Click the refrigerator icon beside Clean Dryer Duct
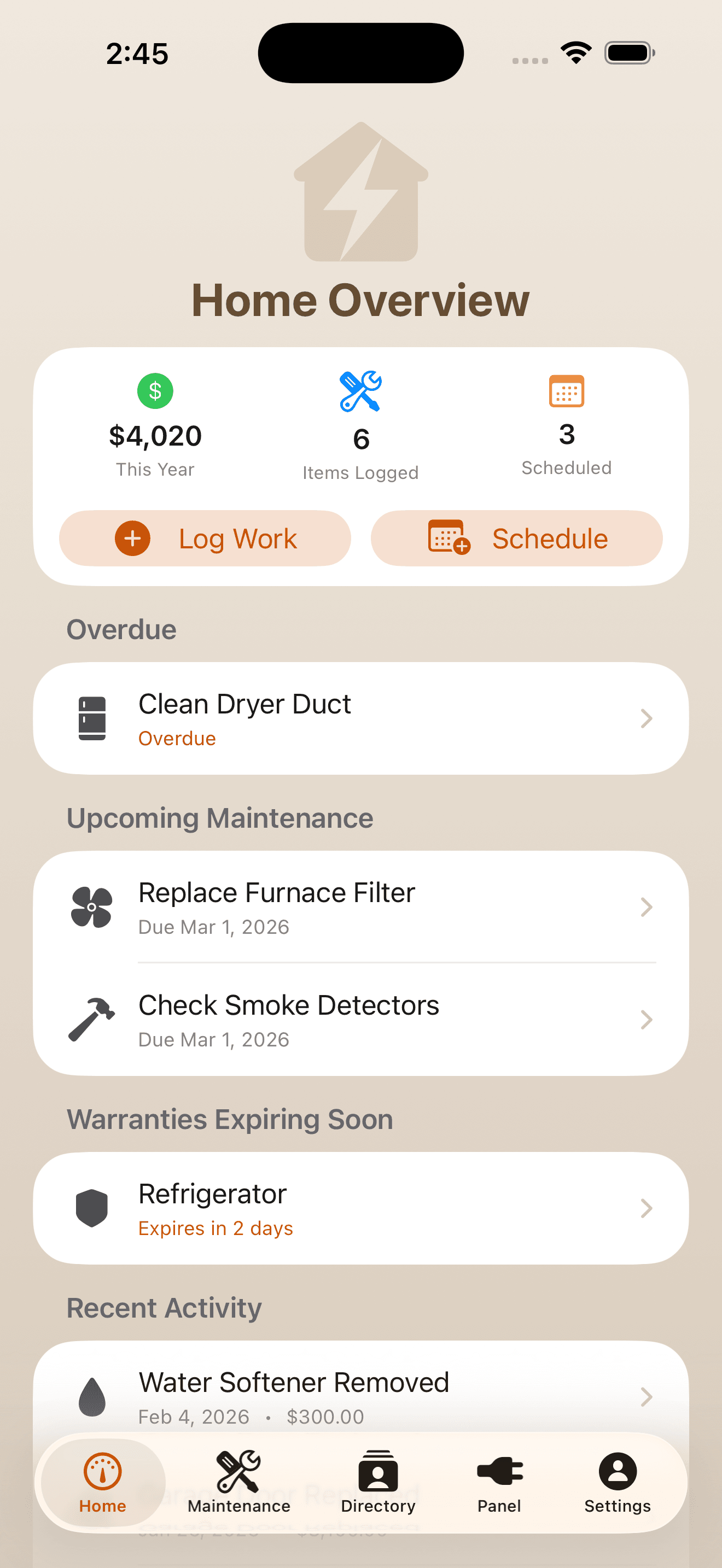722x1568 pixels. click(91, 718)
